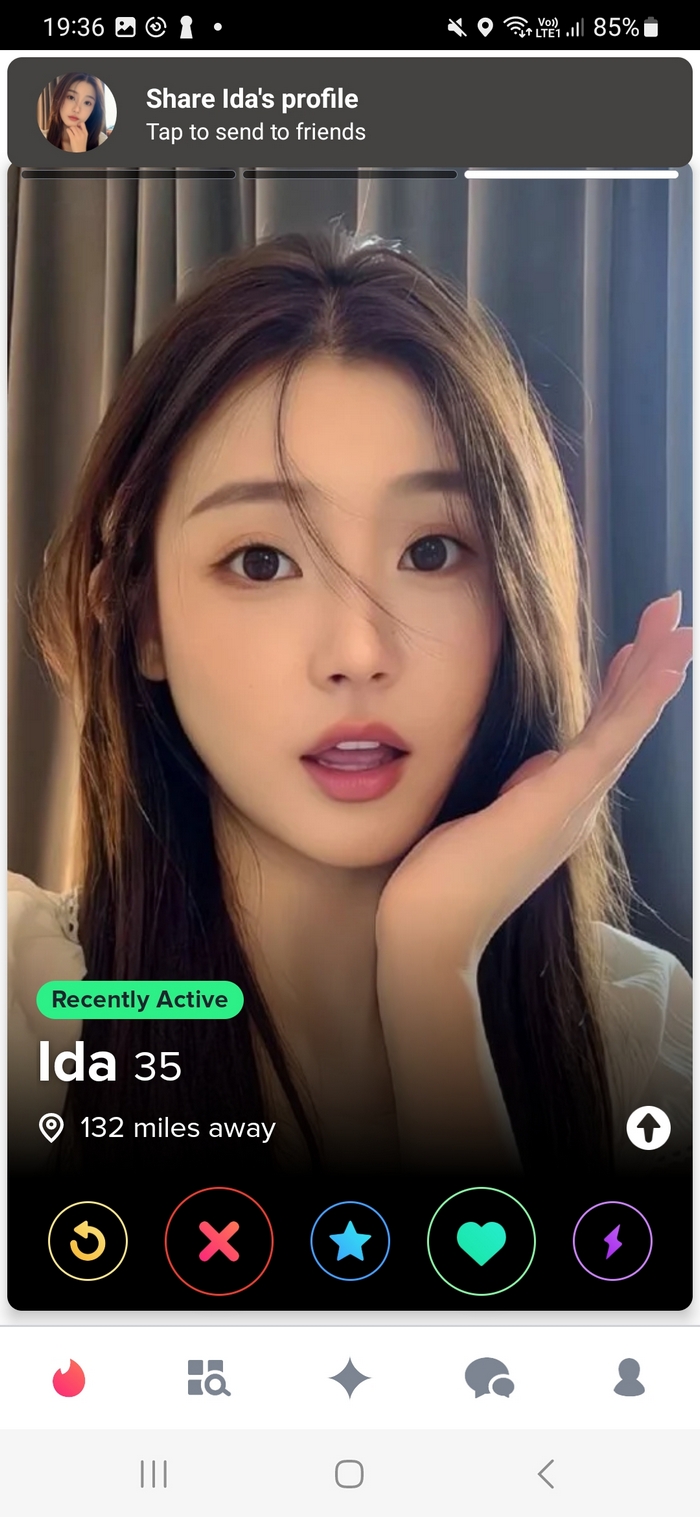Tap the system back button

[x=546, y=1473]
